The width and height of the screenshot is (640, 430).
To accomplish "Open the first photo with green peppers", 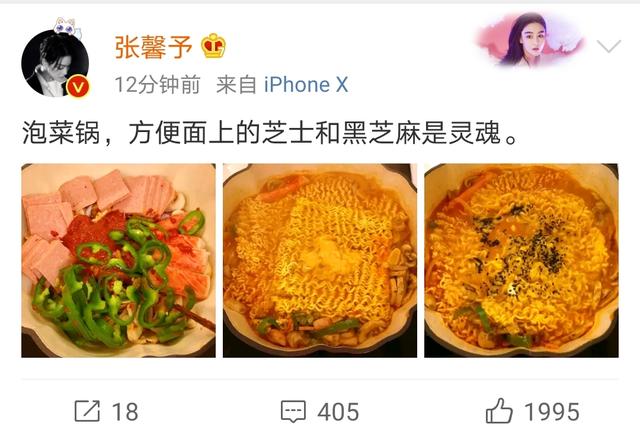I will point(118,260).
